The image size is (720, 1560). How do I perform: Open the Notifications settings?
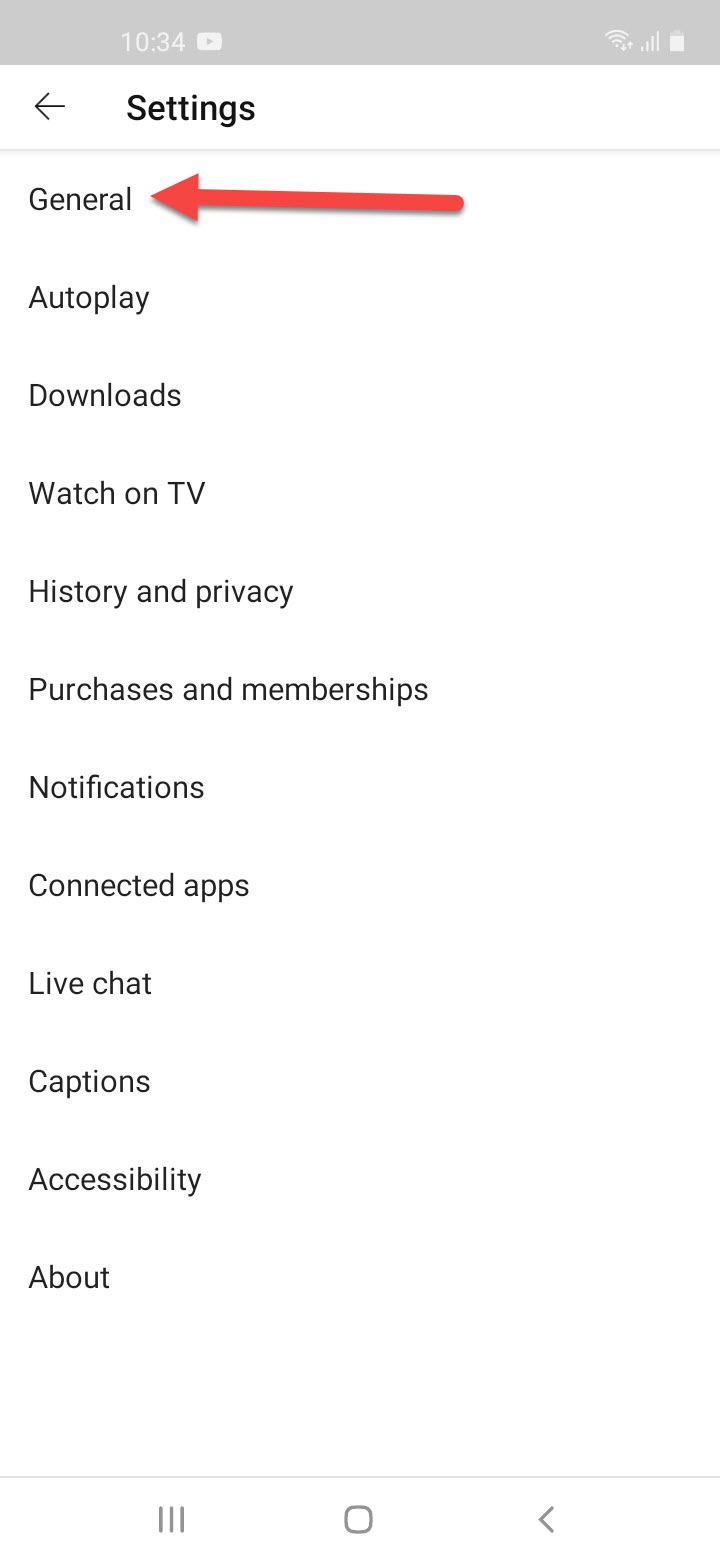click(116, 788)
